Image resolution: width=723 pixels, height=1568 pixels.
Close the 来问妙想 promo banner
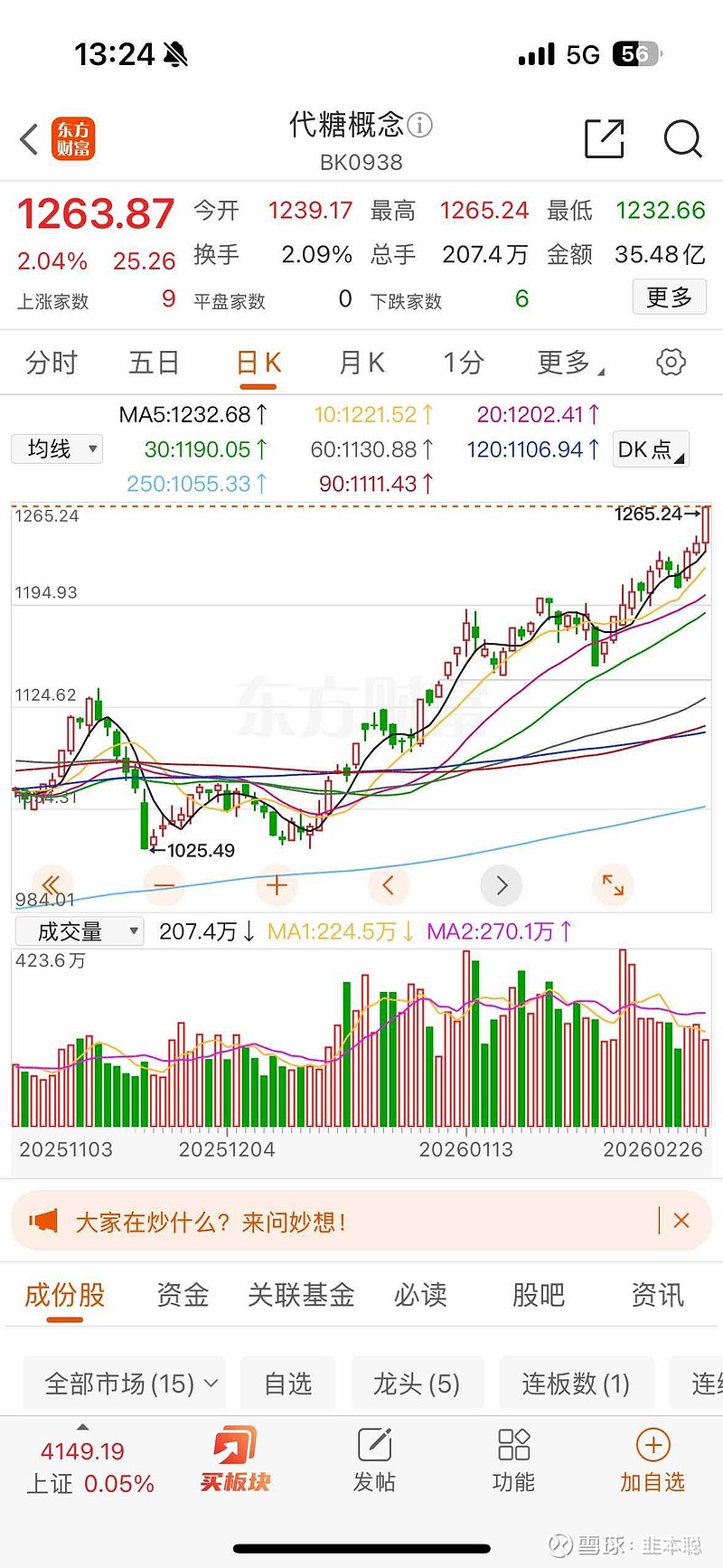[x=681, y=1221]
